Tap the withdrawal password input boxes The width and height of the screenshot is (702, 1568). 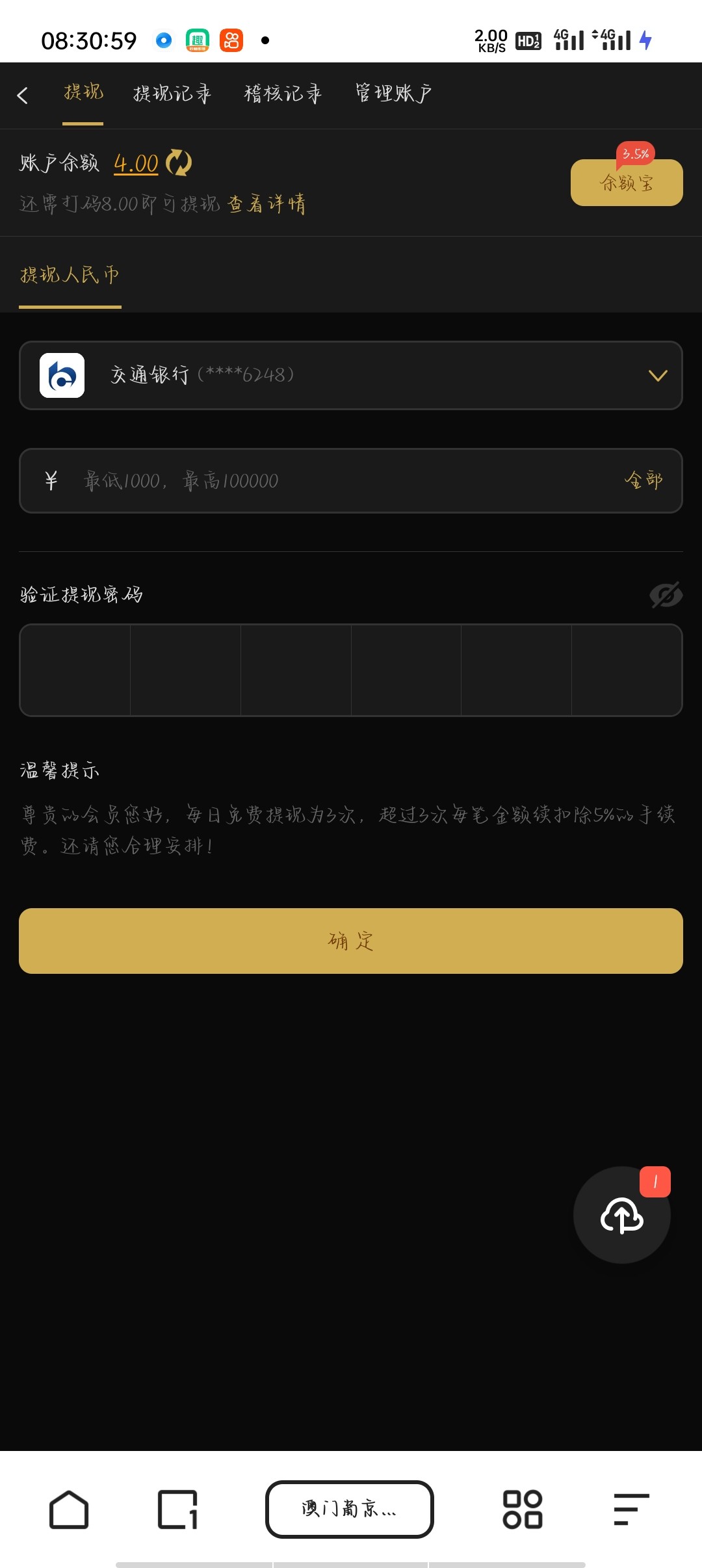click(351, 670)
